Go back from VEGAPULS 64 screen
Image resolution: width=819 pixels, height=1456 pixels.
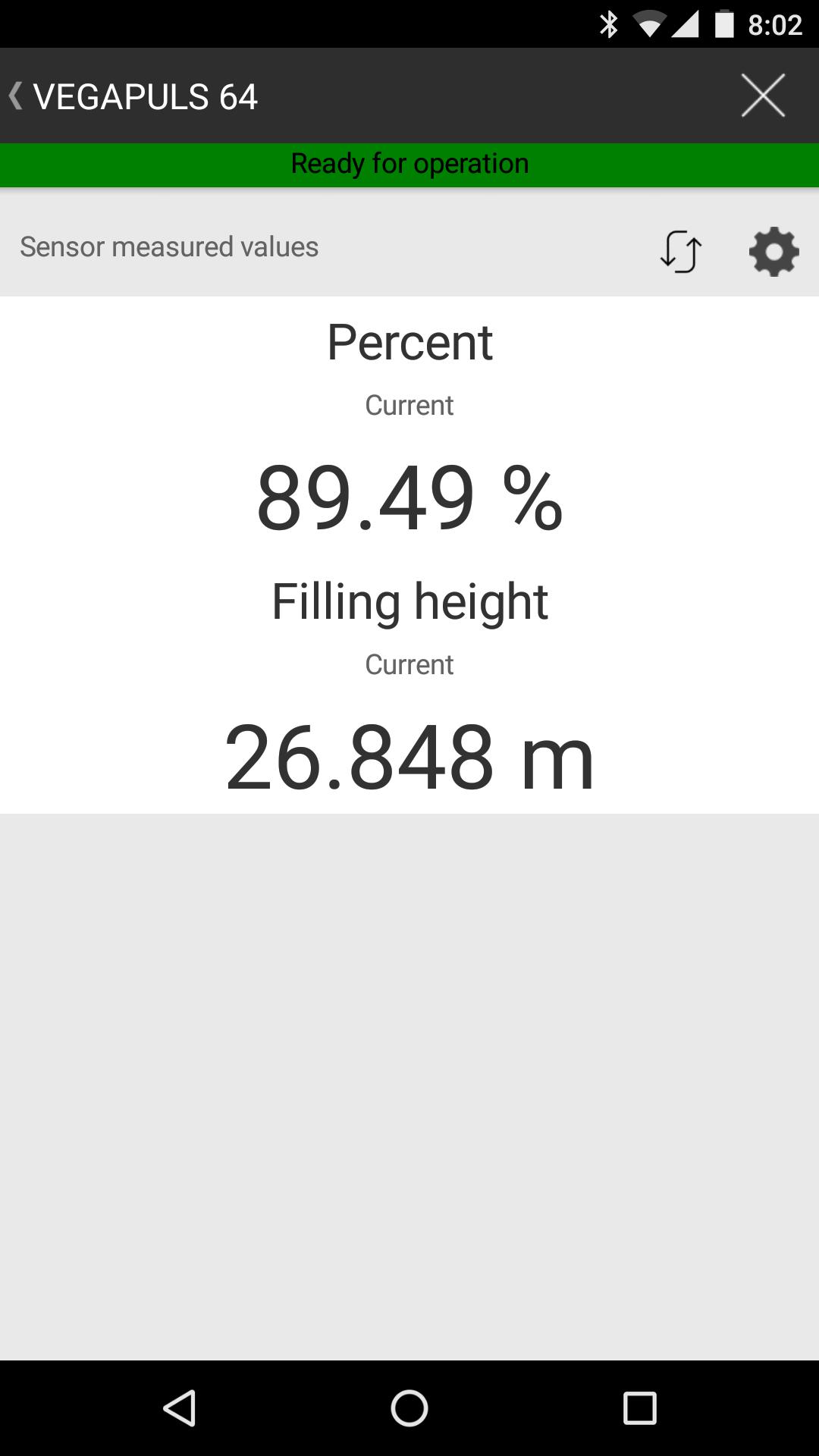pos(17,96)
